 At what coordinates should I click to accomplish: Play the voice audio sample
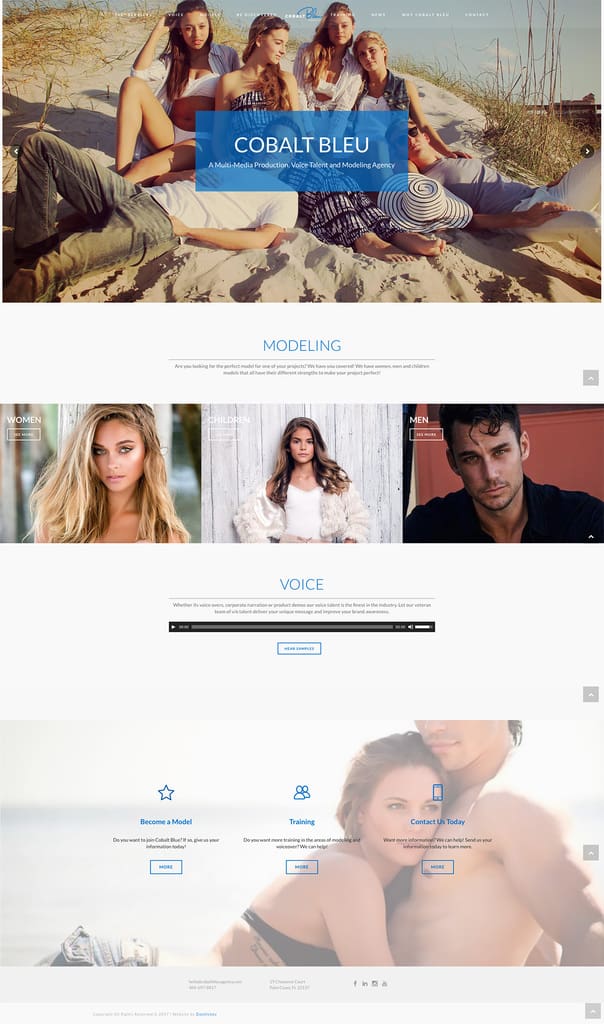tap(173, 627)
